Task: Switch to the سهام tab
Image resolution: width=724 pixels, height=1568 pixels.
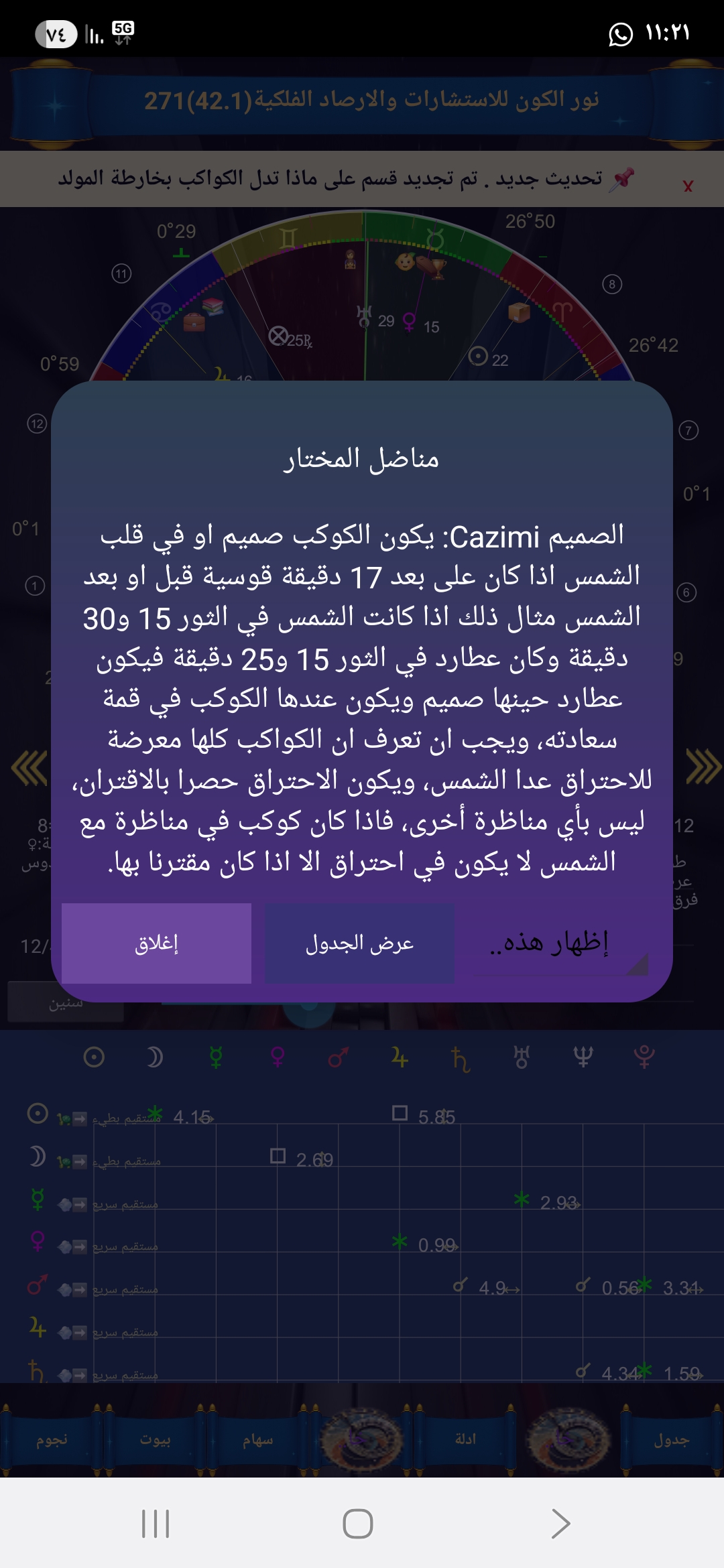Action: 258,1439
